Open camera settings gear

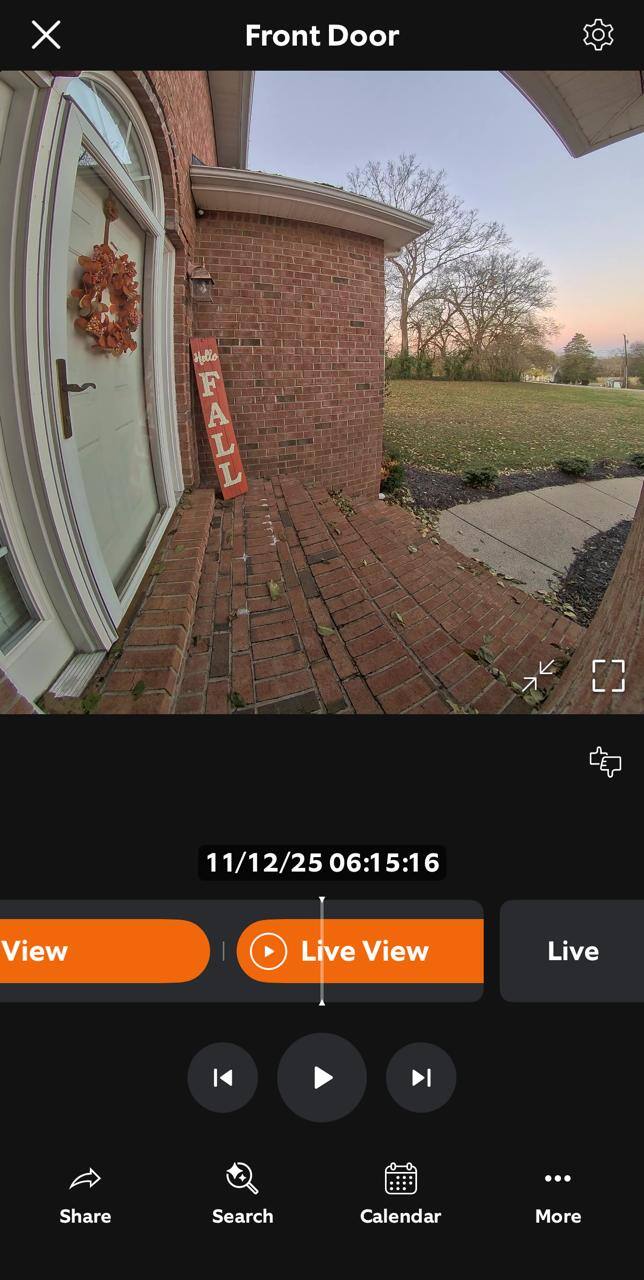pos(598,35)
